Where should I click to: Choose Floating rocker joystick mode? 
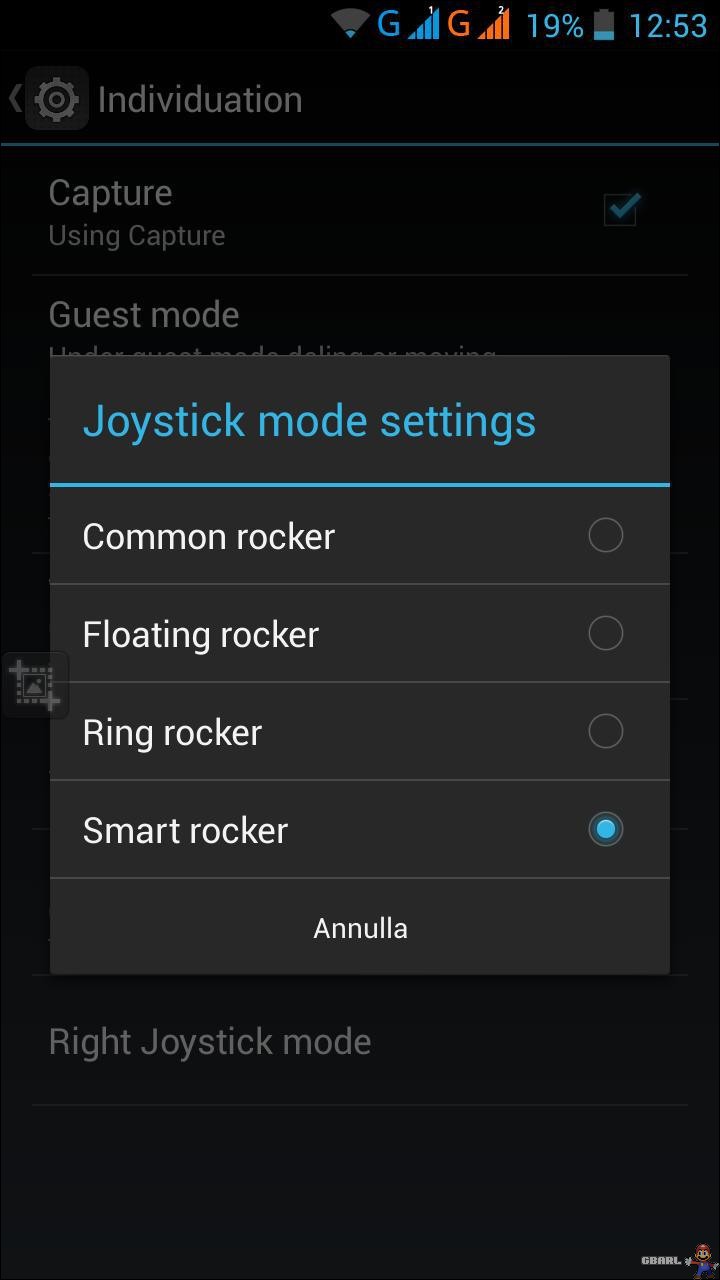pos(359,634)
